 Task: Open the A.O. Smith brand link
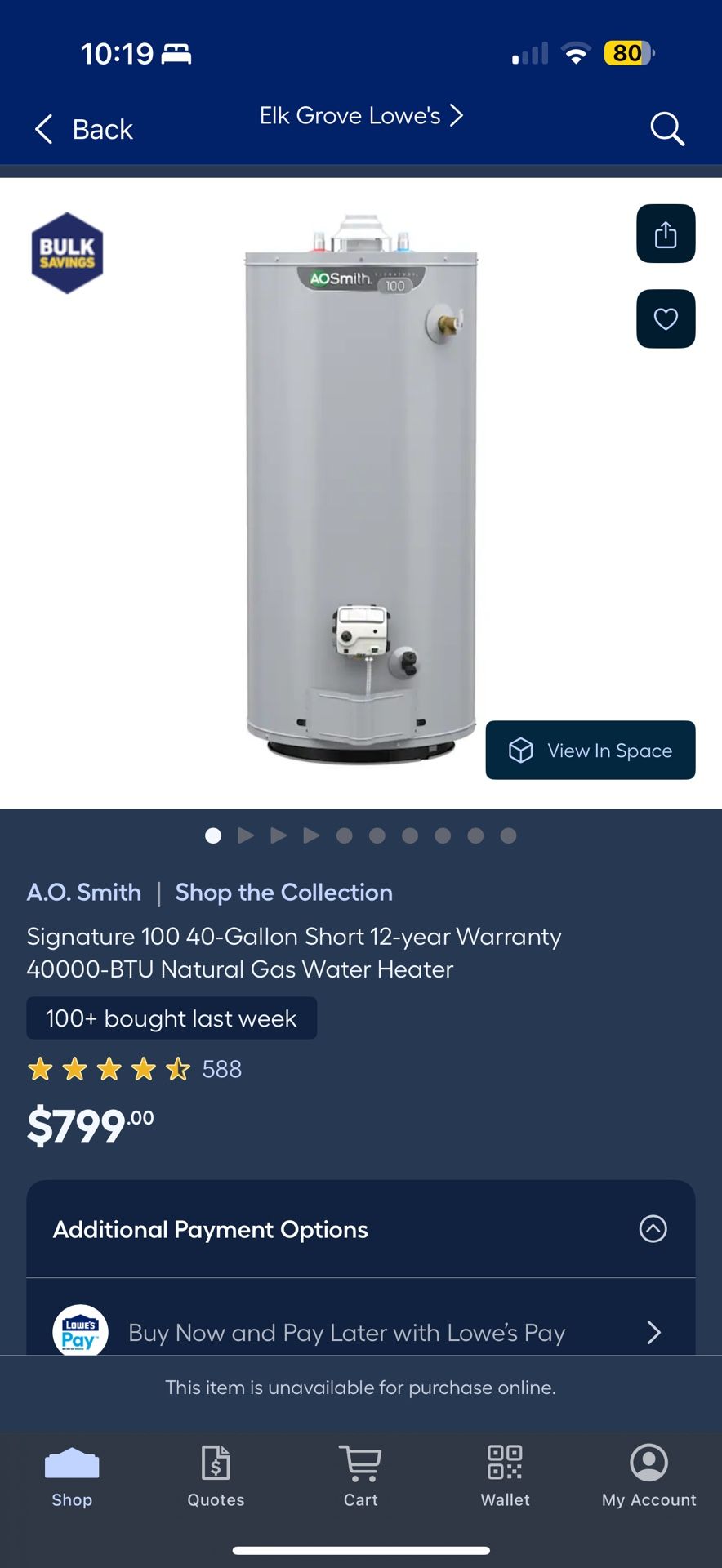[84, 893]
